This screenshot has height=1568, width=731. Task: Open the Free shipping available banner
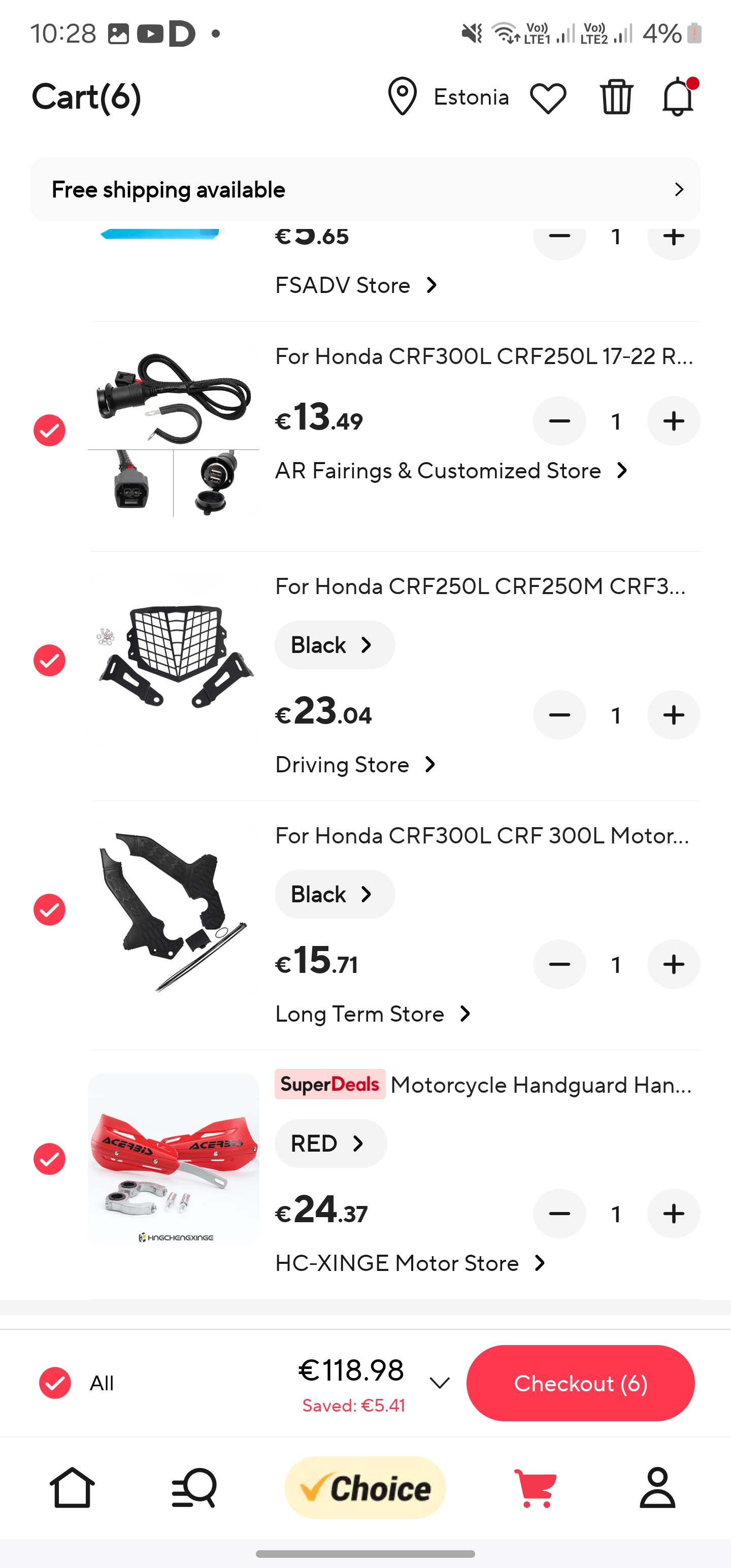[365, 190]
